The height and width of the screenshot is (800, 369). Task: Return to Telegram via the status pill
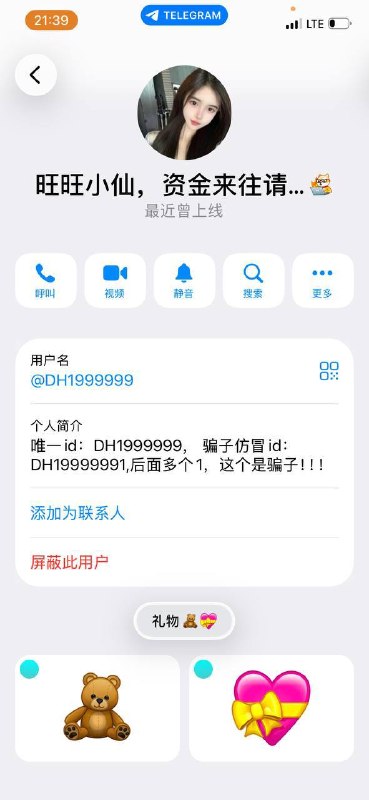point(184,15)
